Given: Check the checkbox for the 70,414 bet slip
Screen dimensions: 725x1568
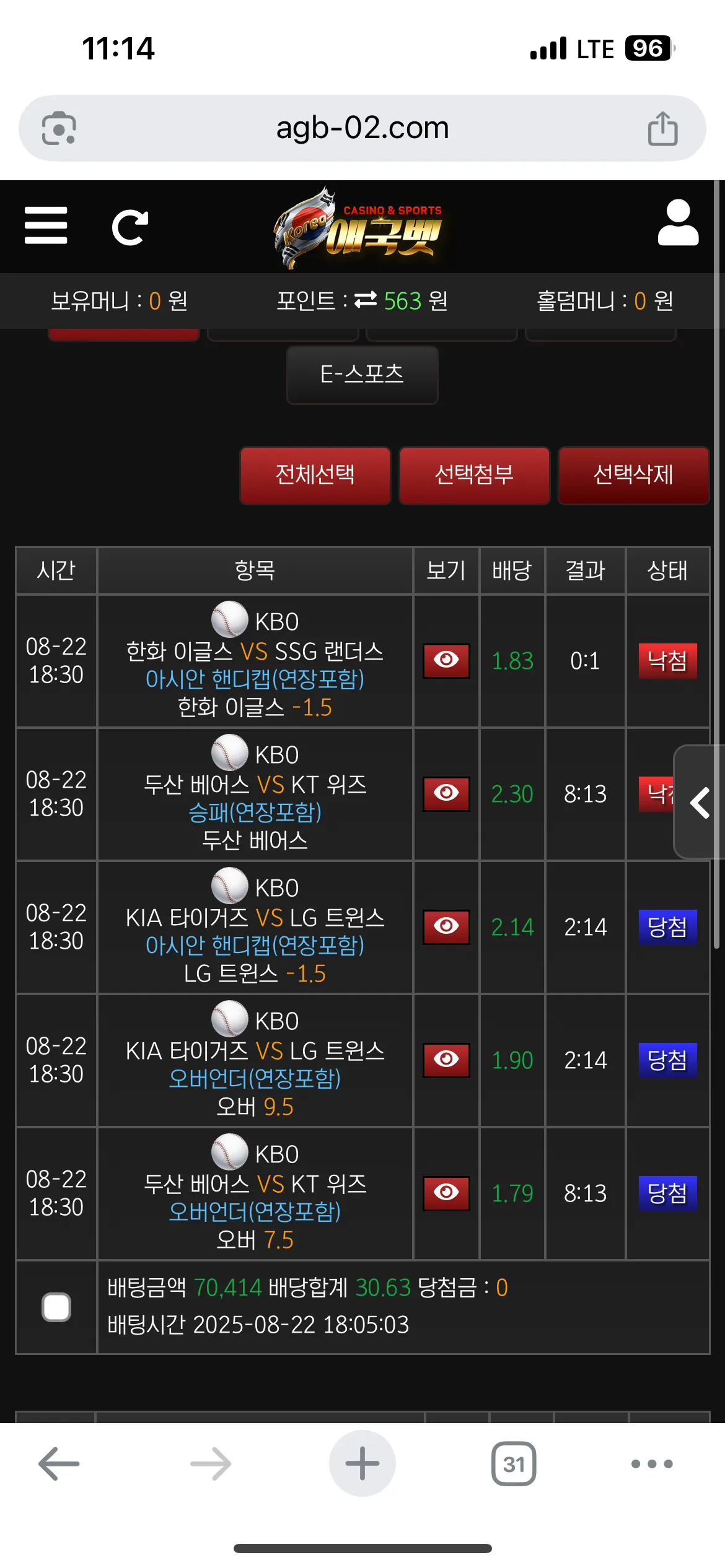Looking at the screenshot, I should tap(56, 1307).
